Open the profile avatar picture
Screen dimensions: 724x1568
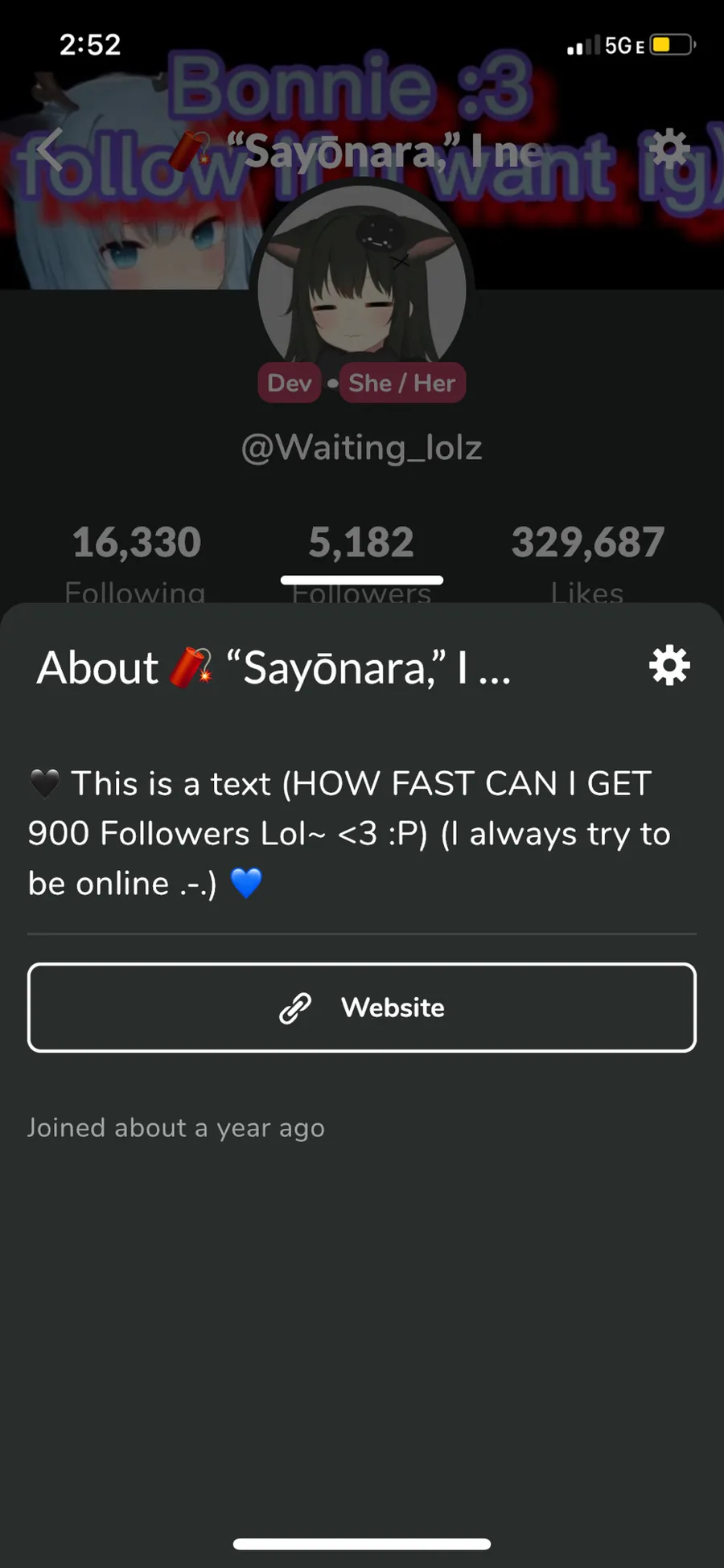[362, 281]
